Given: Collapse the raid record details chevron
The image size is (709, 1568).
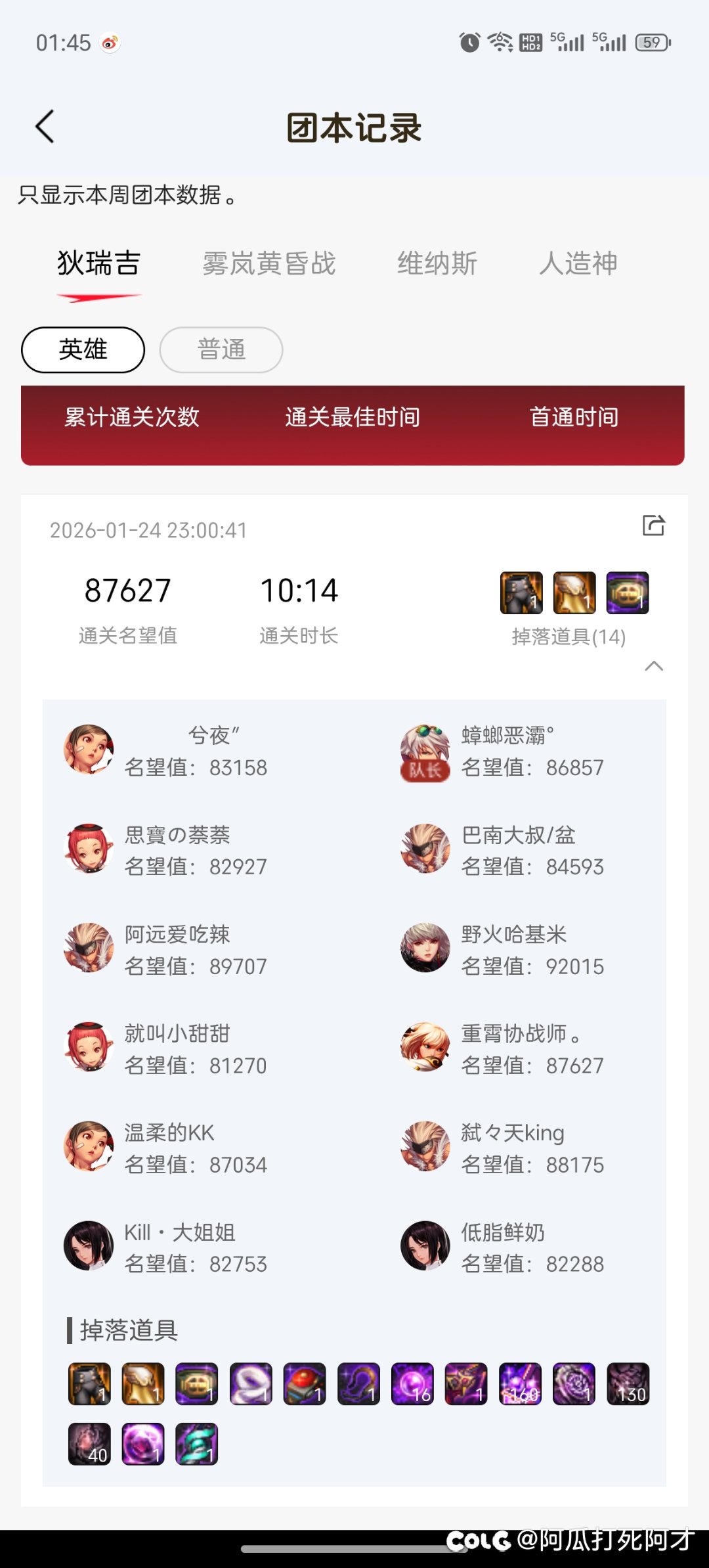Looking at the screenshot, I should tap(654, 666).
